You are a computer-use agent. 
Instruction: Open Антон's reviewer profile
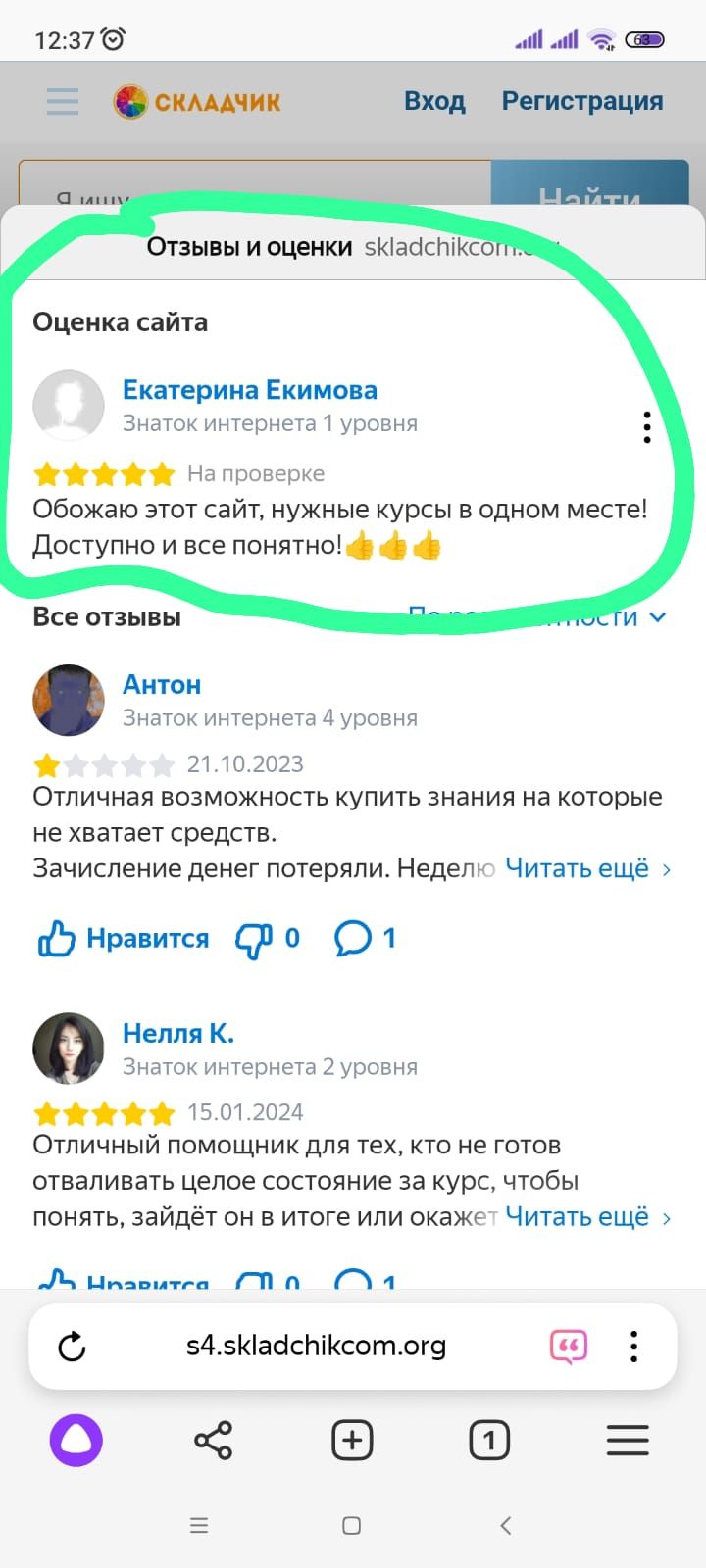pyautogui.click(x=161, y=684)
